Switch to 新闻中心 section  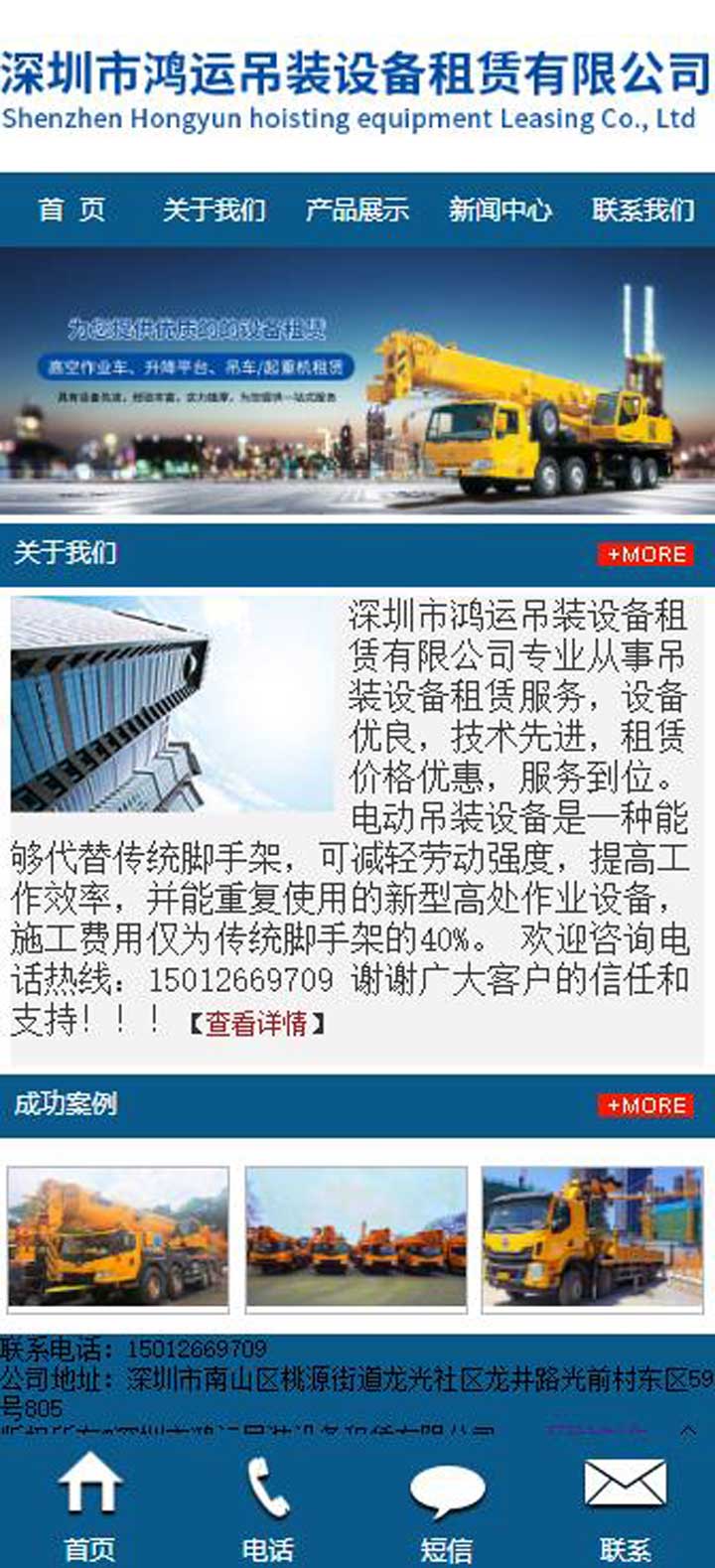pyautogui.click(x=500, y=211)
